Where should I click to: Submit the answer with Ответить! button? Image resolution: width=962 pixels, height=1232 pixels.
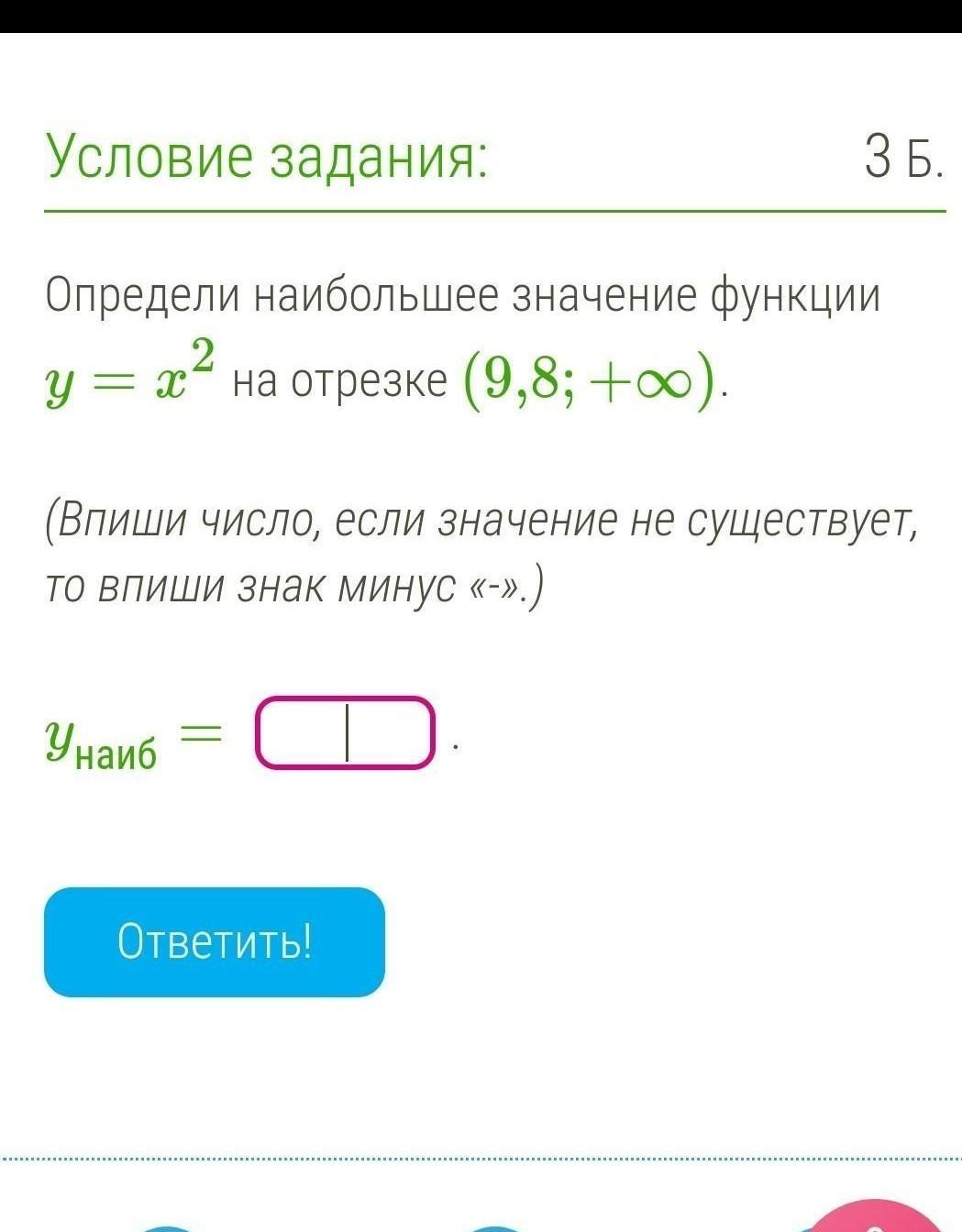click(215, 941)
